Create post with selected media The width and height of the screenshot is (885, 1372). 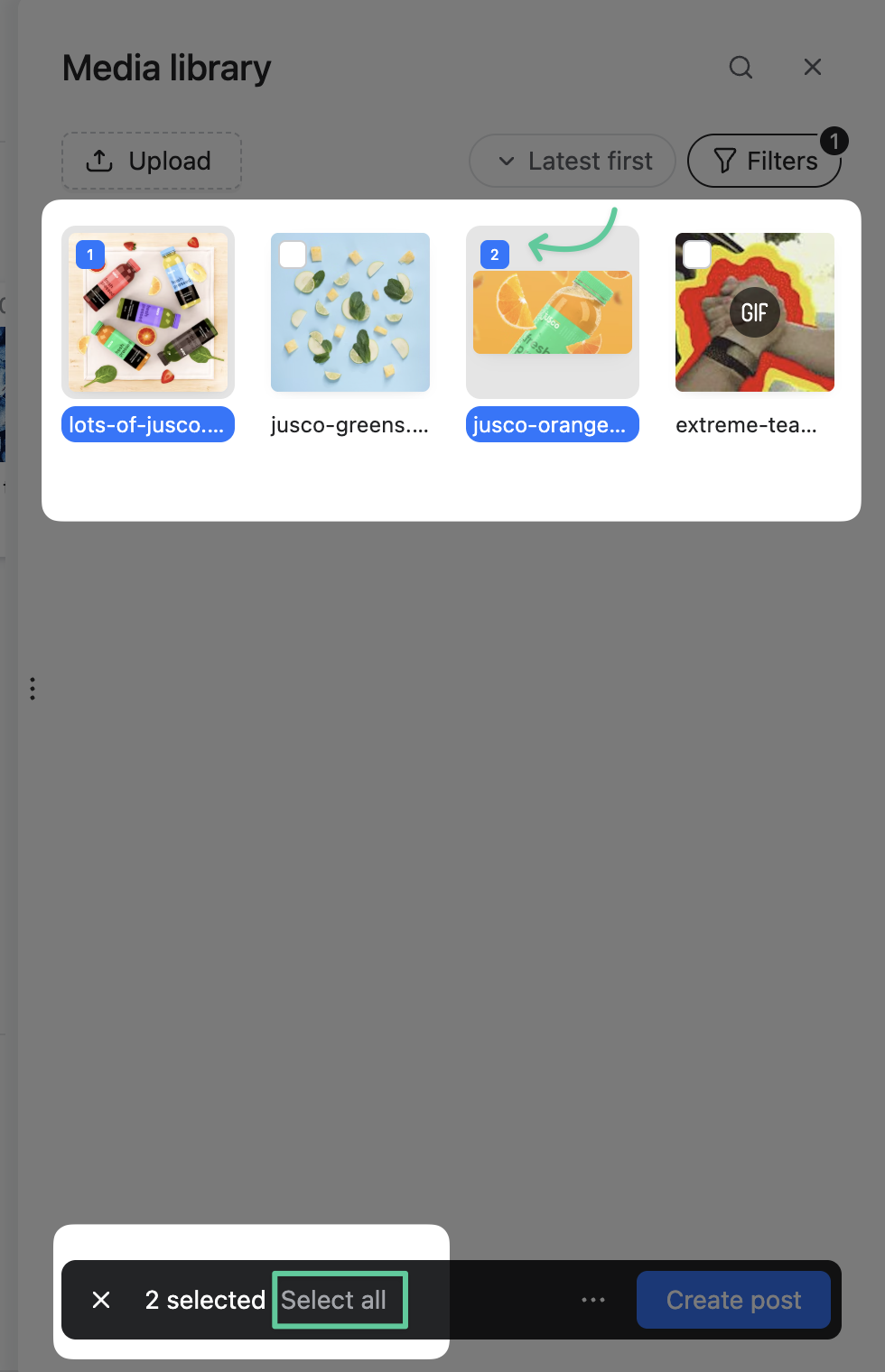pos(733,1300)
